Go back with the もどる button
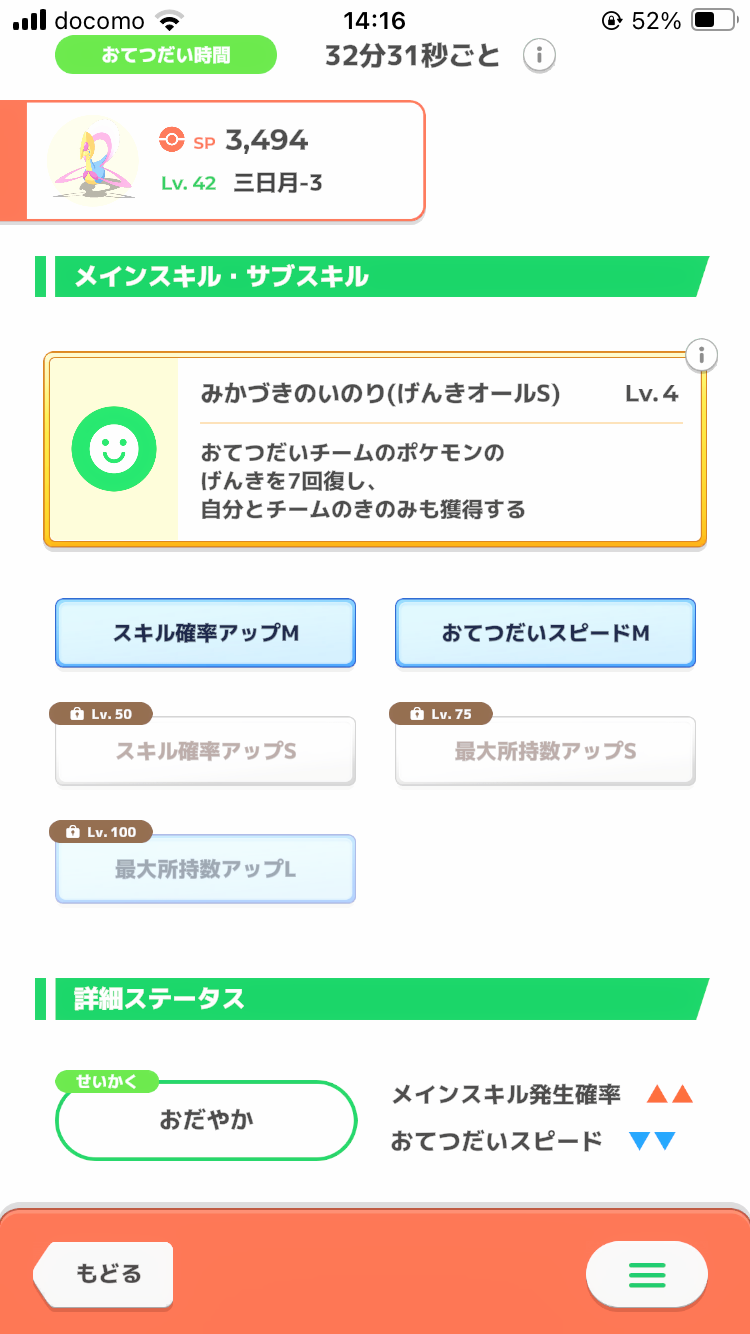Screen dimensions: 750x1334 (106, 1274)
